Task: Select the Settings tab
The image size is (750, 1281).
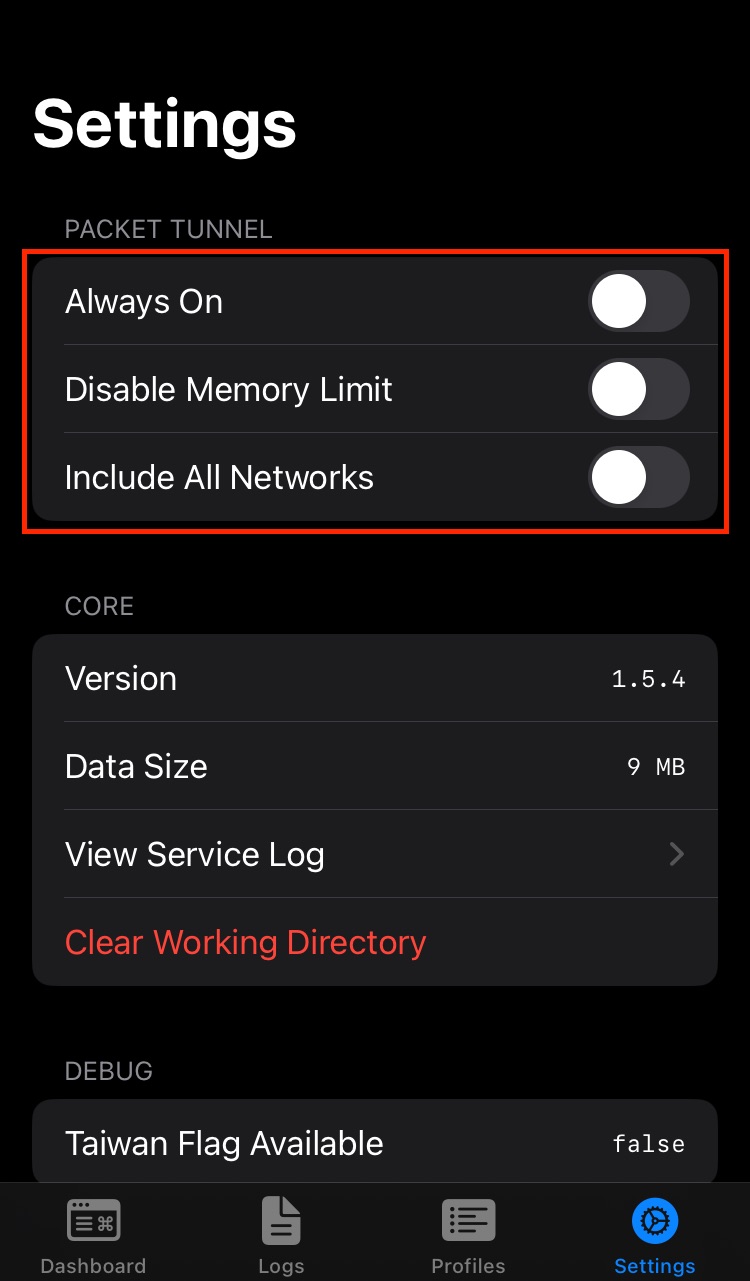Action: [655, 1235]
